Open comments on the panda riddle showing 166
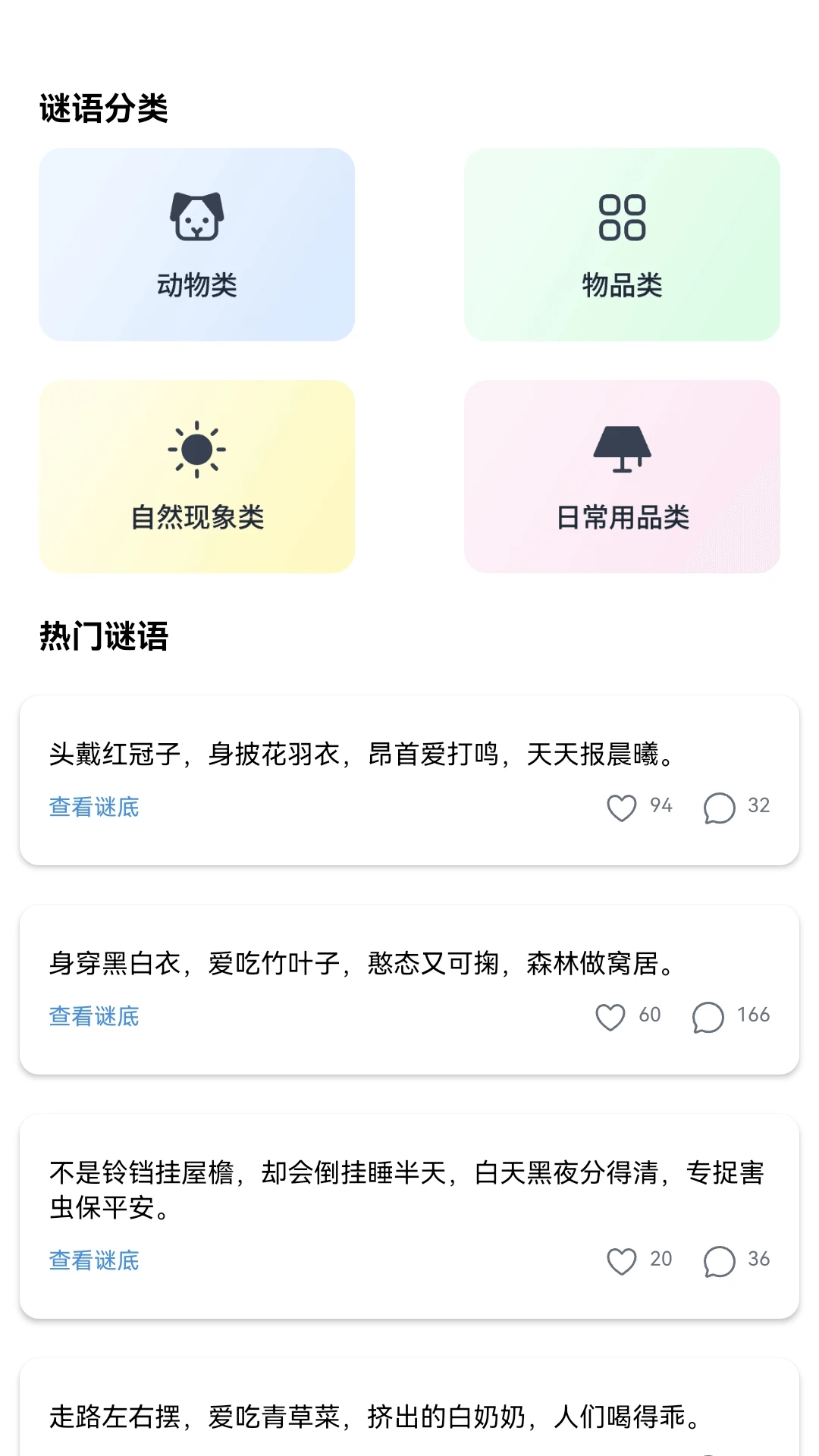The width and height of the screenshot is (819, 1456). point(707,1018)
